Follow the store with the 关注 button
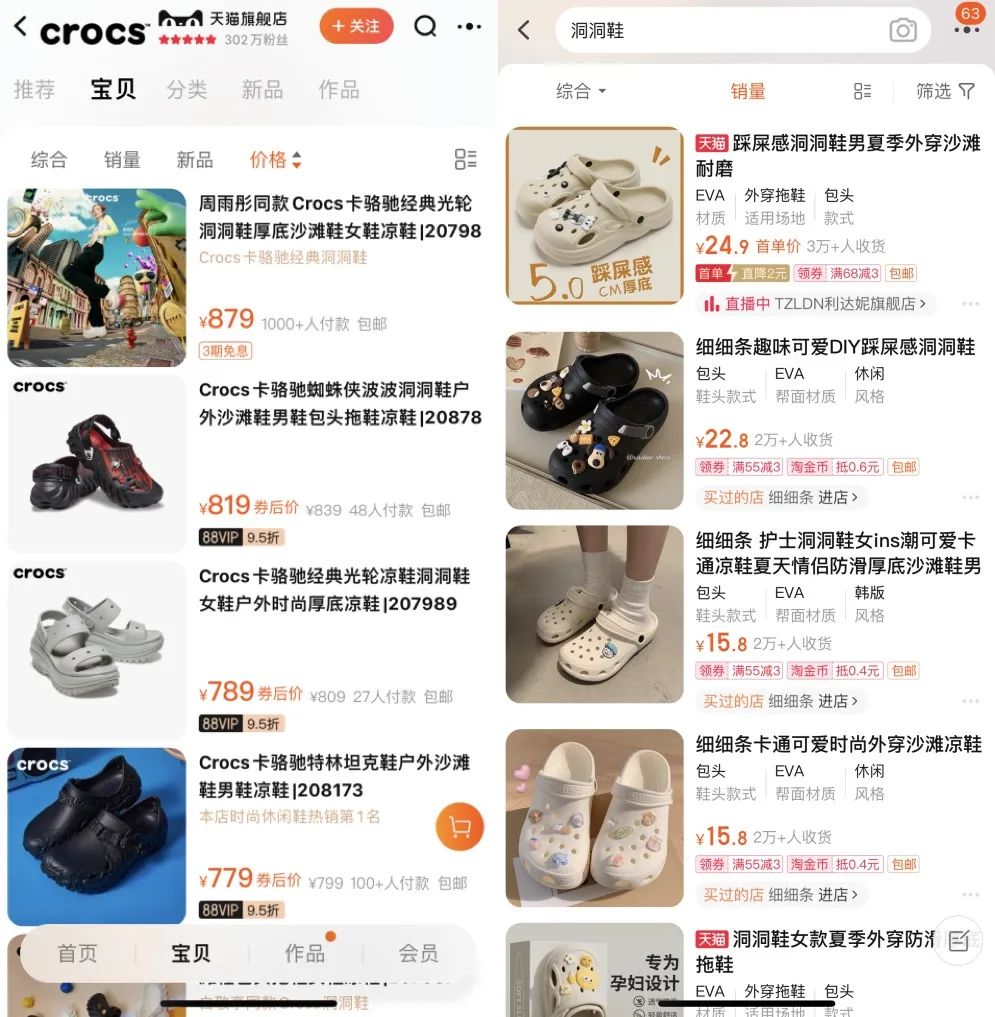Image resolution: width=995 pixels, height=1017 pixels. click(x=356, y=27)
